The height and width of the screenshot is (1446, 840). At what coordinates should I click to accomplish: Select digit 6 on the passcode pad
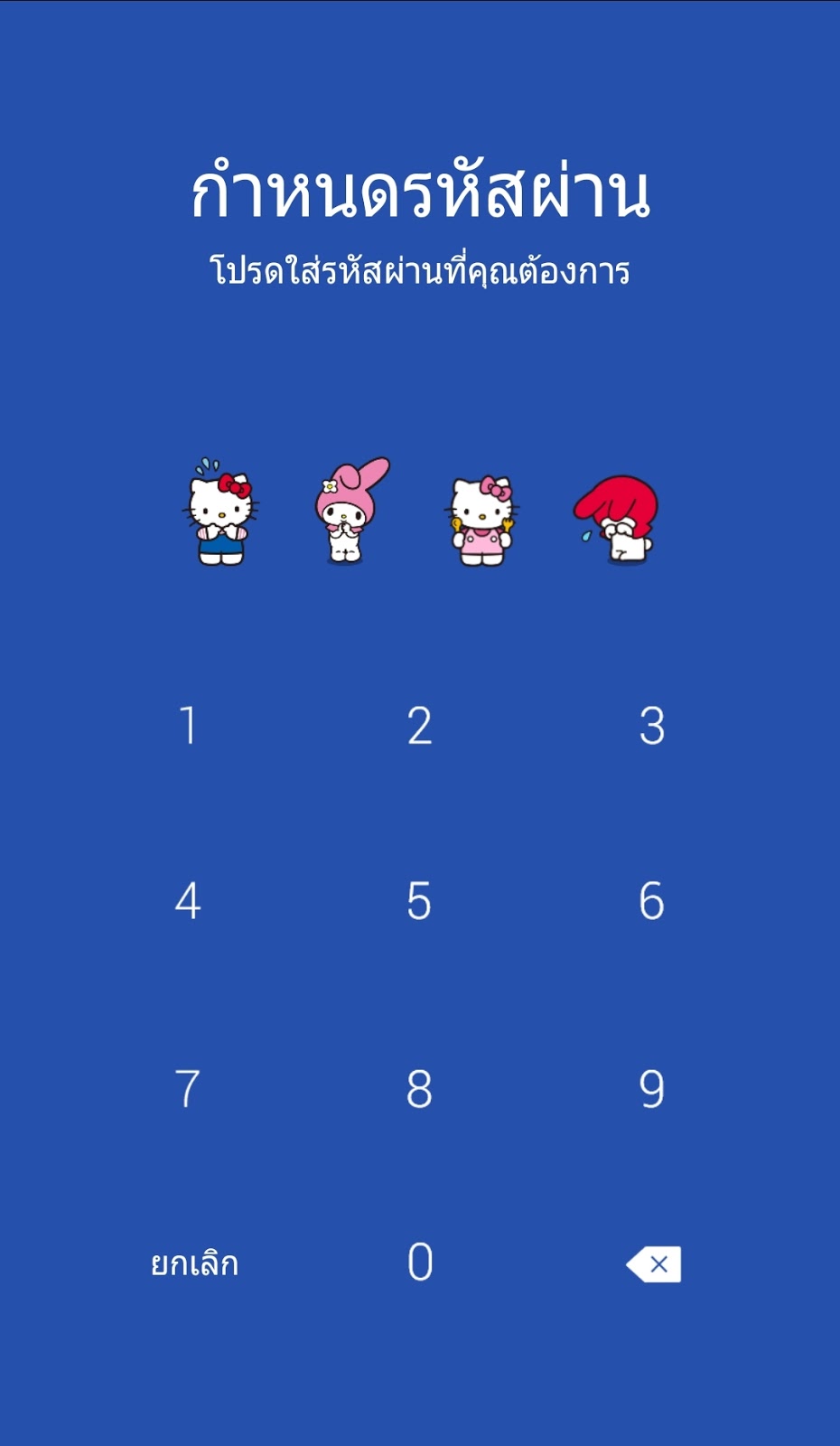pyautogui.click(x=651, y=901)
